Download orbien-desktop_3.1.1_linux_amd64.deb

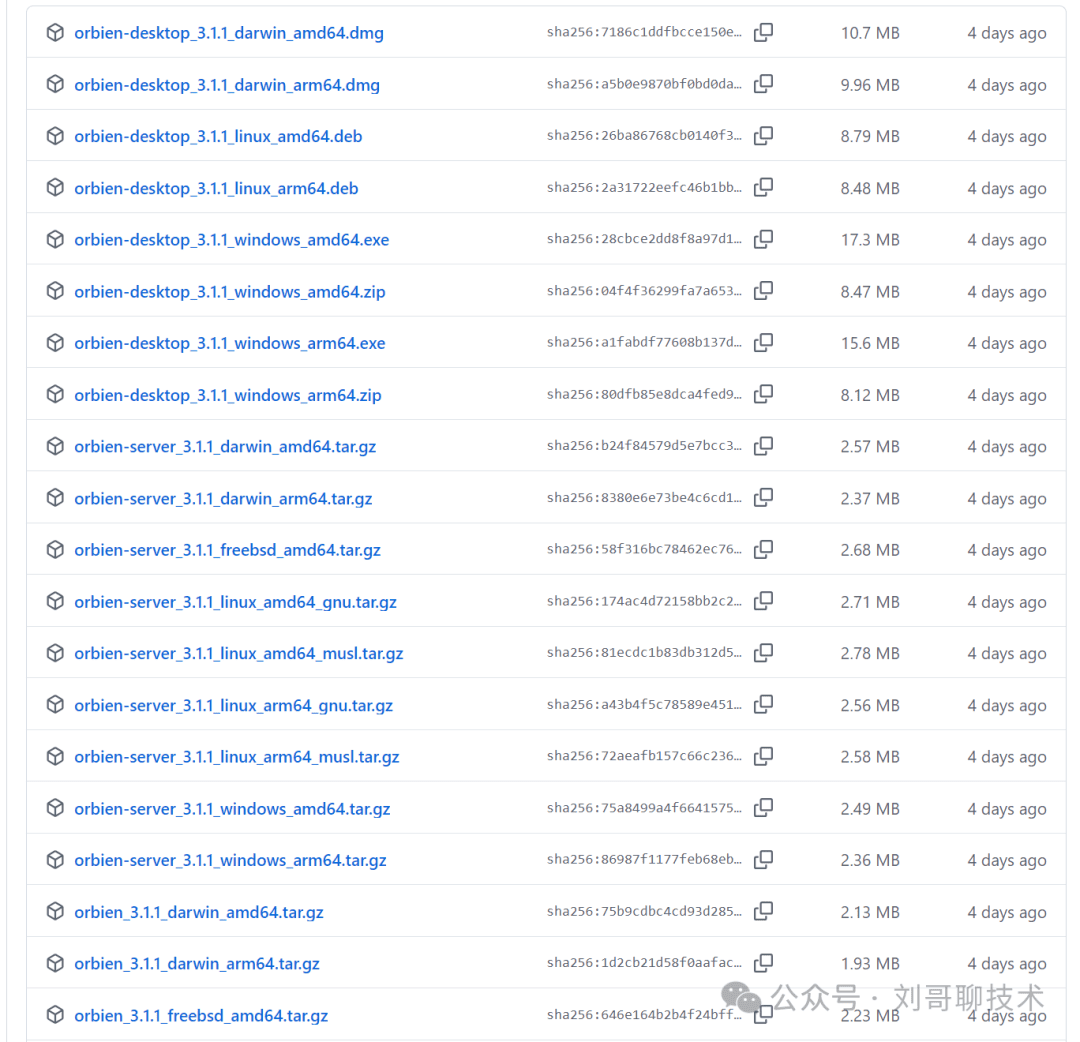(218, 136)
